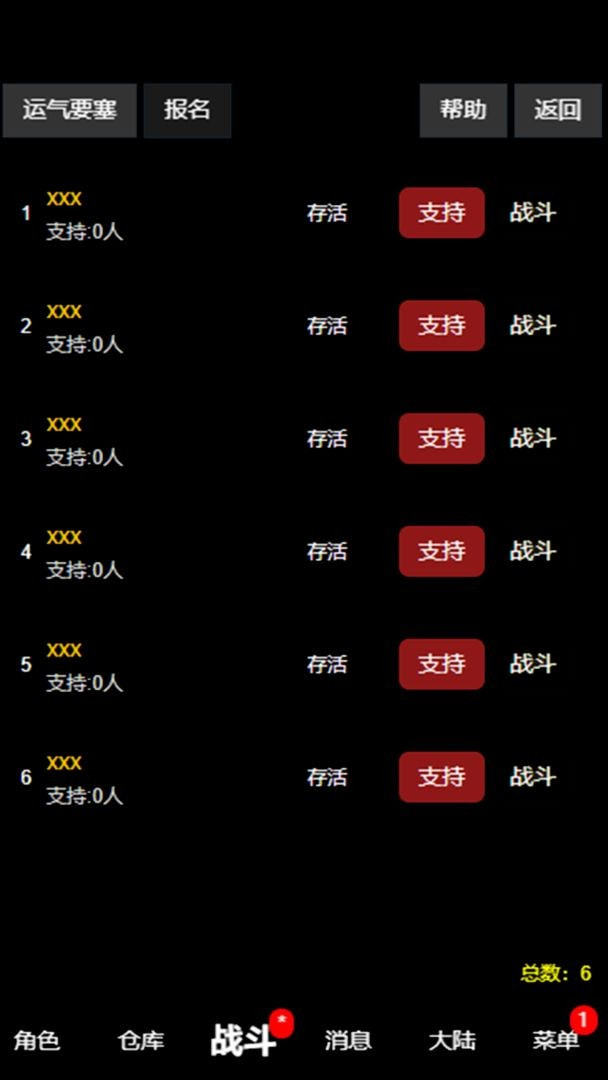Open 帮助 help

tap(463, 110)
